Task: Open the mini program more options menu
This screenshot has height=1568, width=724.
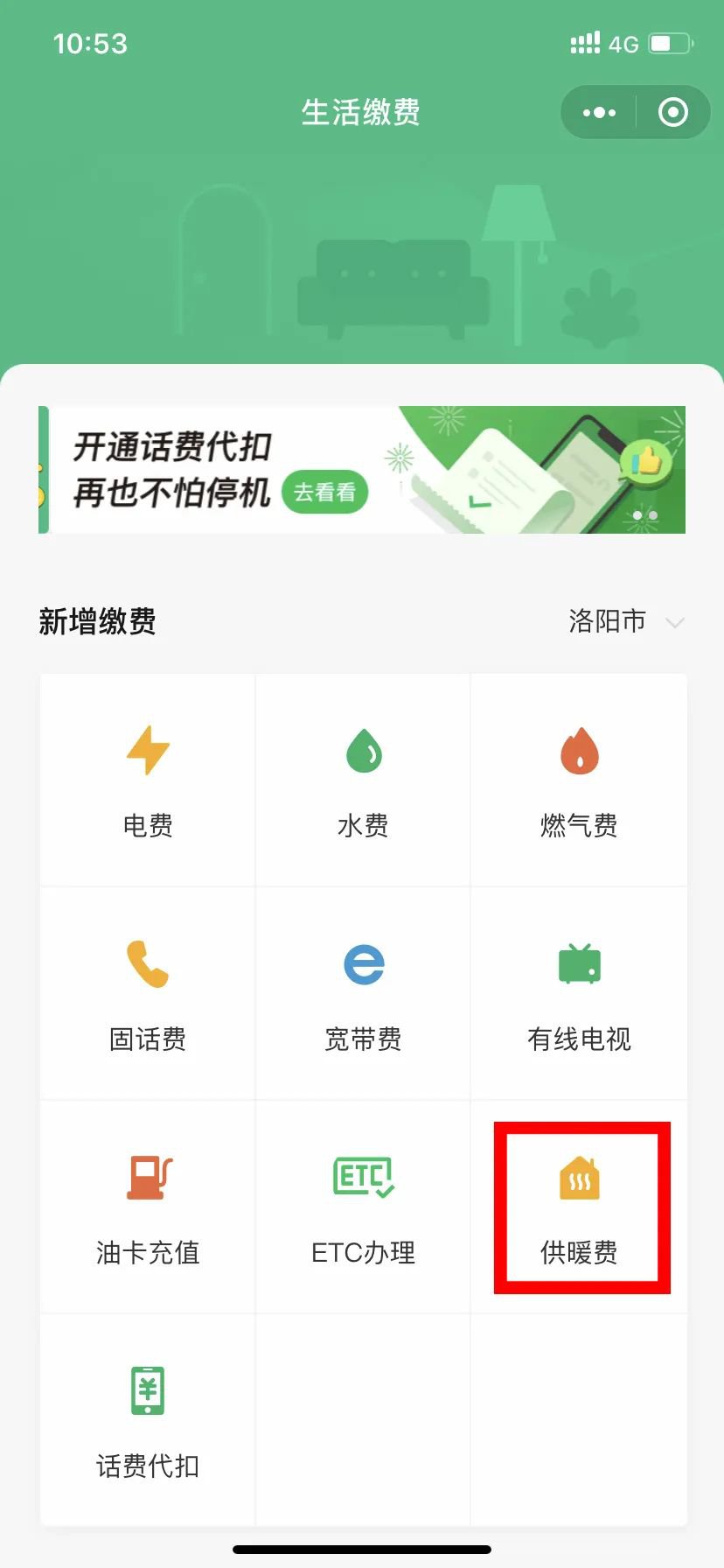Action: 599,113
